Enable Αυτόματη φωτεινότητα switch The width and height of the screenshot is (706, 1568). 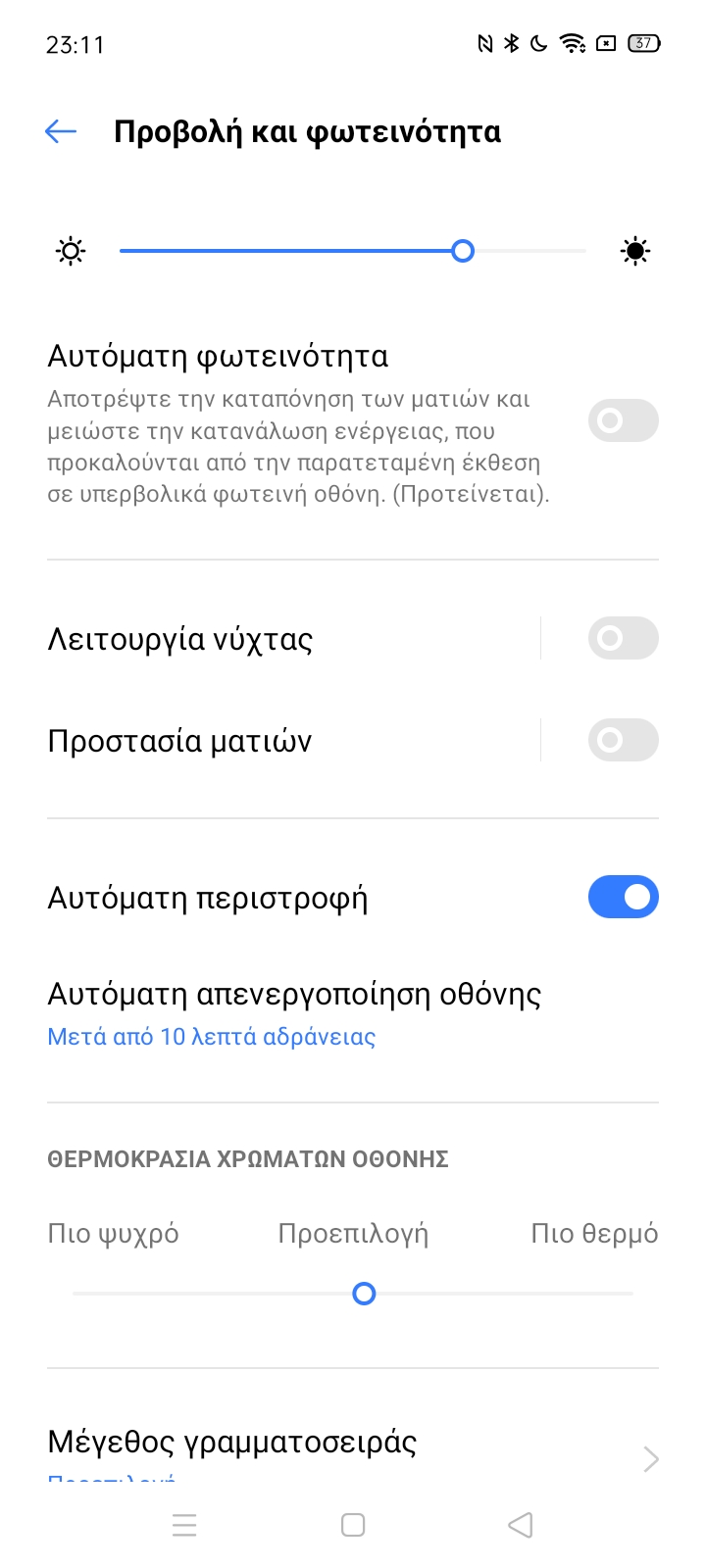pos(623,420)
